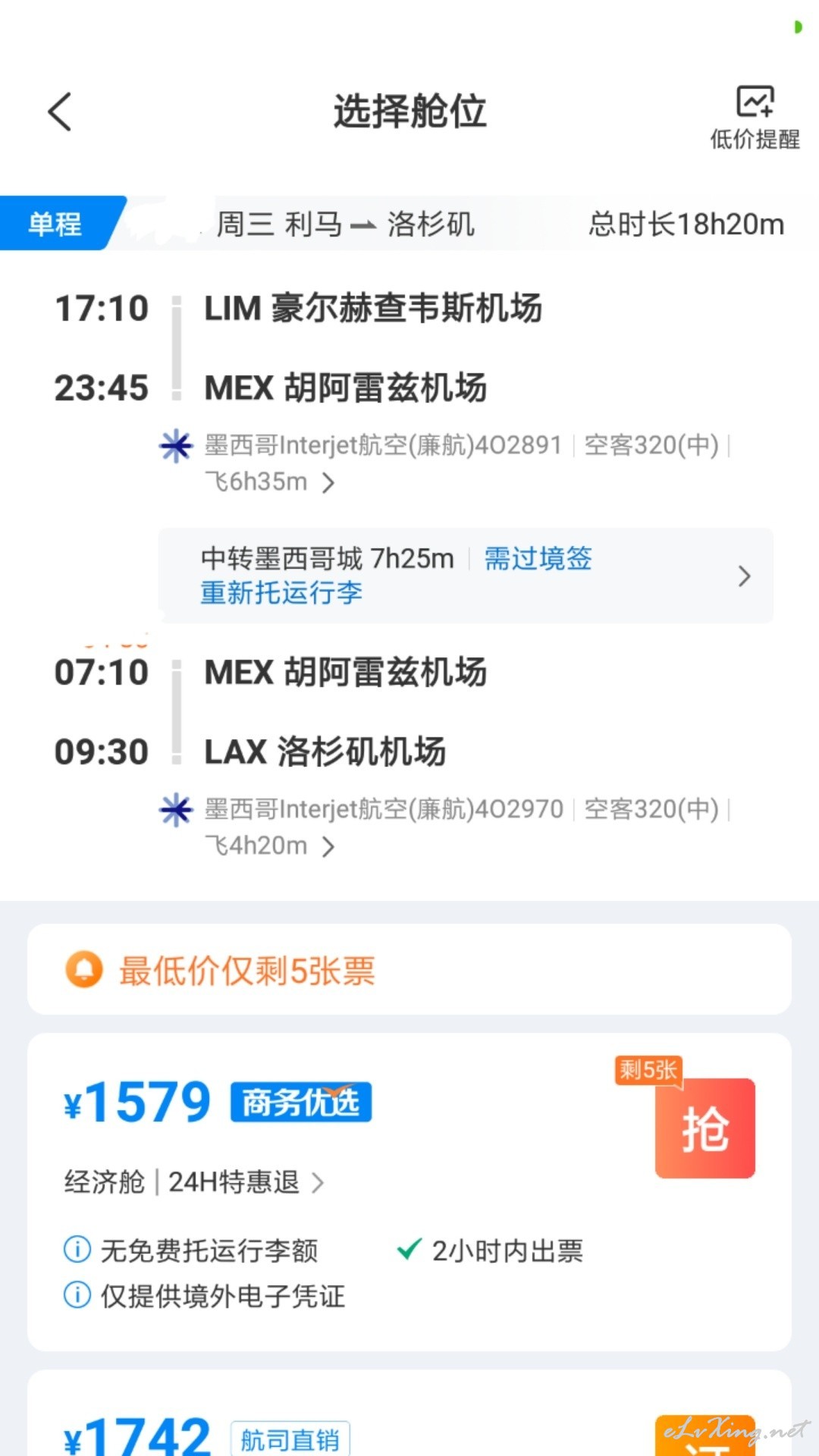This screenshot has width=819, height=1456.
Task: Show info about 仅提供境外电子凭证
Action: point(77,1295)
